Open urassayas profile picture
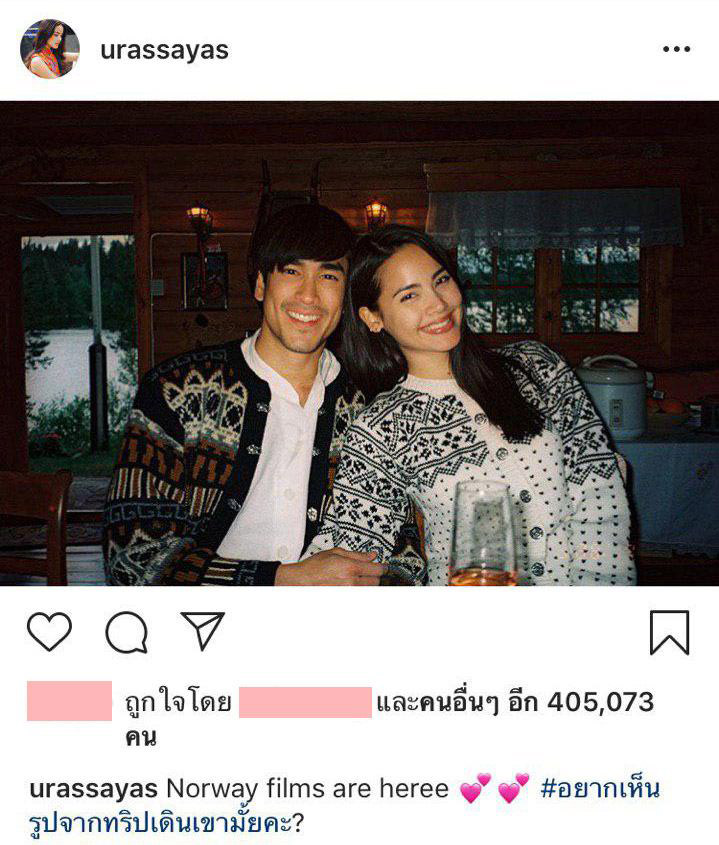The image size is (719, 845). coord(49,49)
